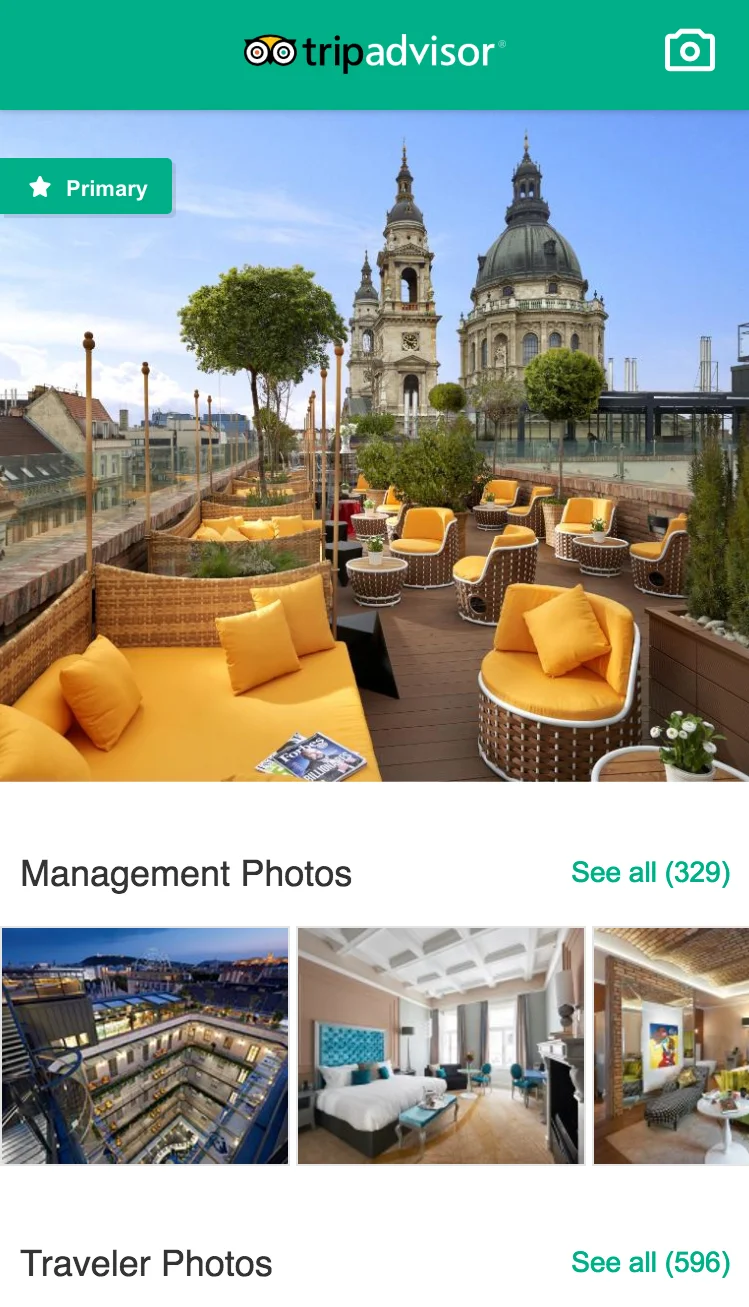Screen dimensions: 749x1307
Task: See all 596 traveler photos
Action: coord(650,1263)
